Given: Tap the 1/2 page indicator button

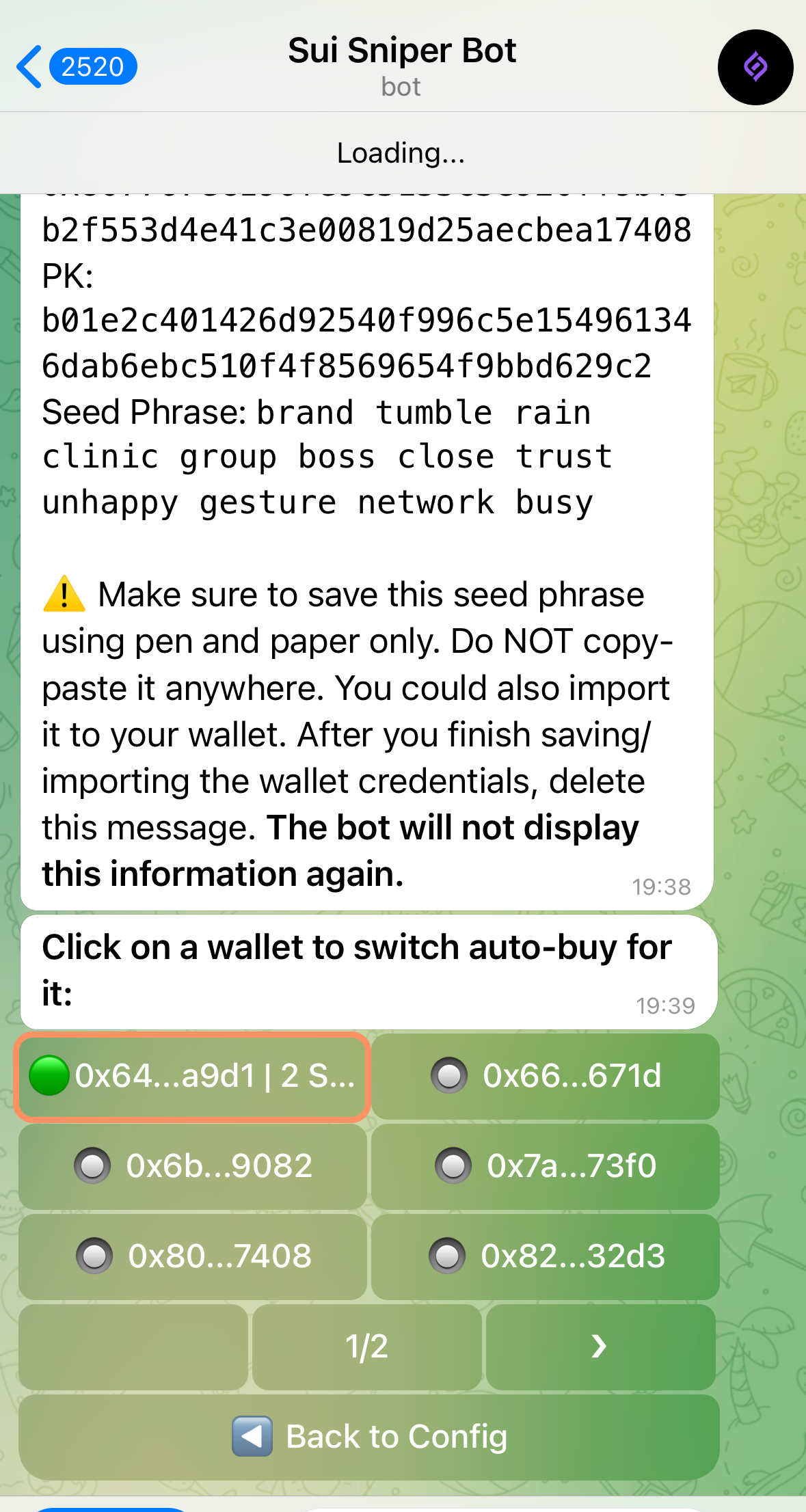Looking at the screenshot, I should tap(366, 1347).
